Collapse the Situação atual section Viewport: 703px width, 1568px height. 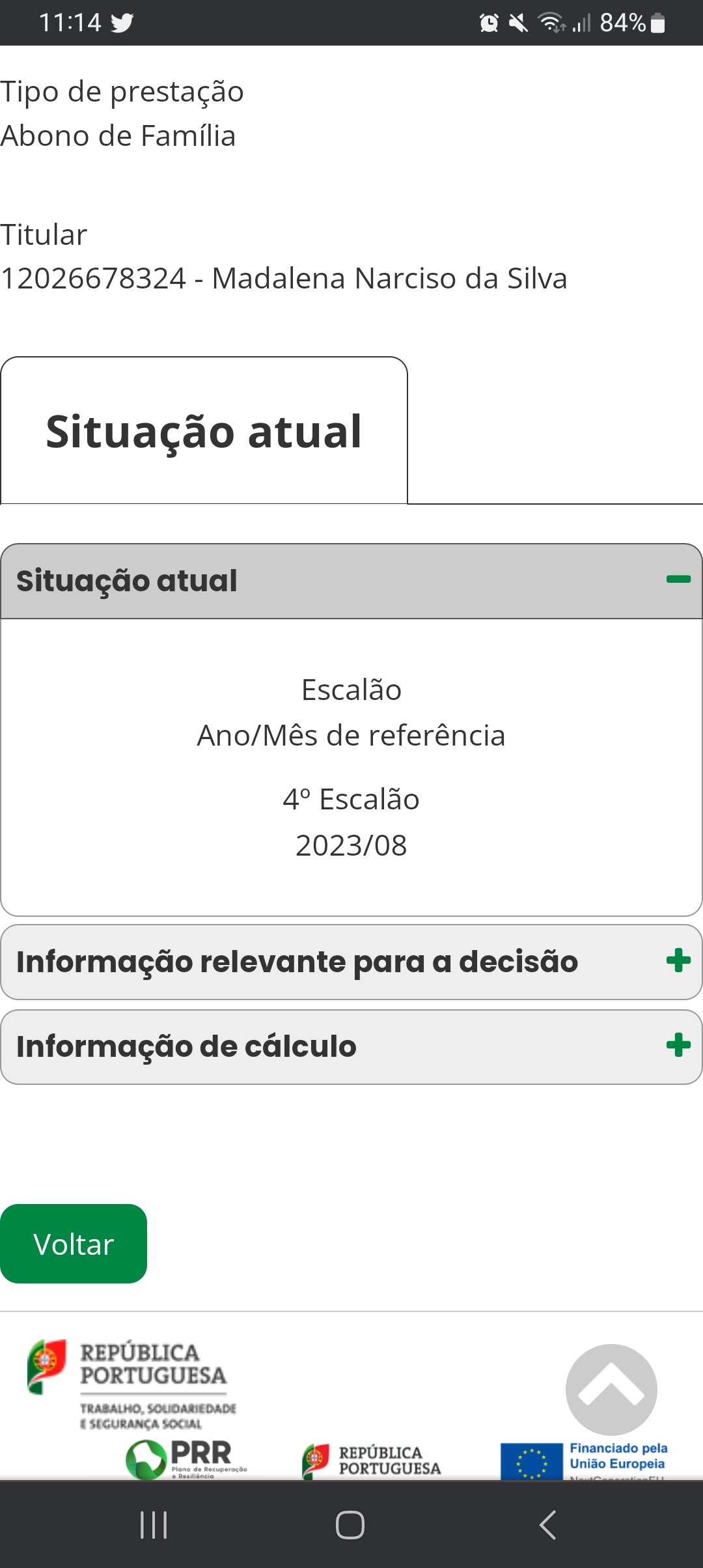pyautogui.click(x=678, y=580)
